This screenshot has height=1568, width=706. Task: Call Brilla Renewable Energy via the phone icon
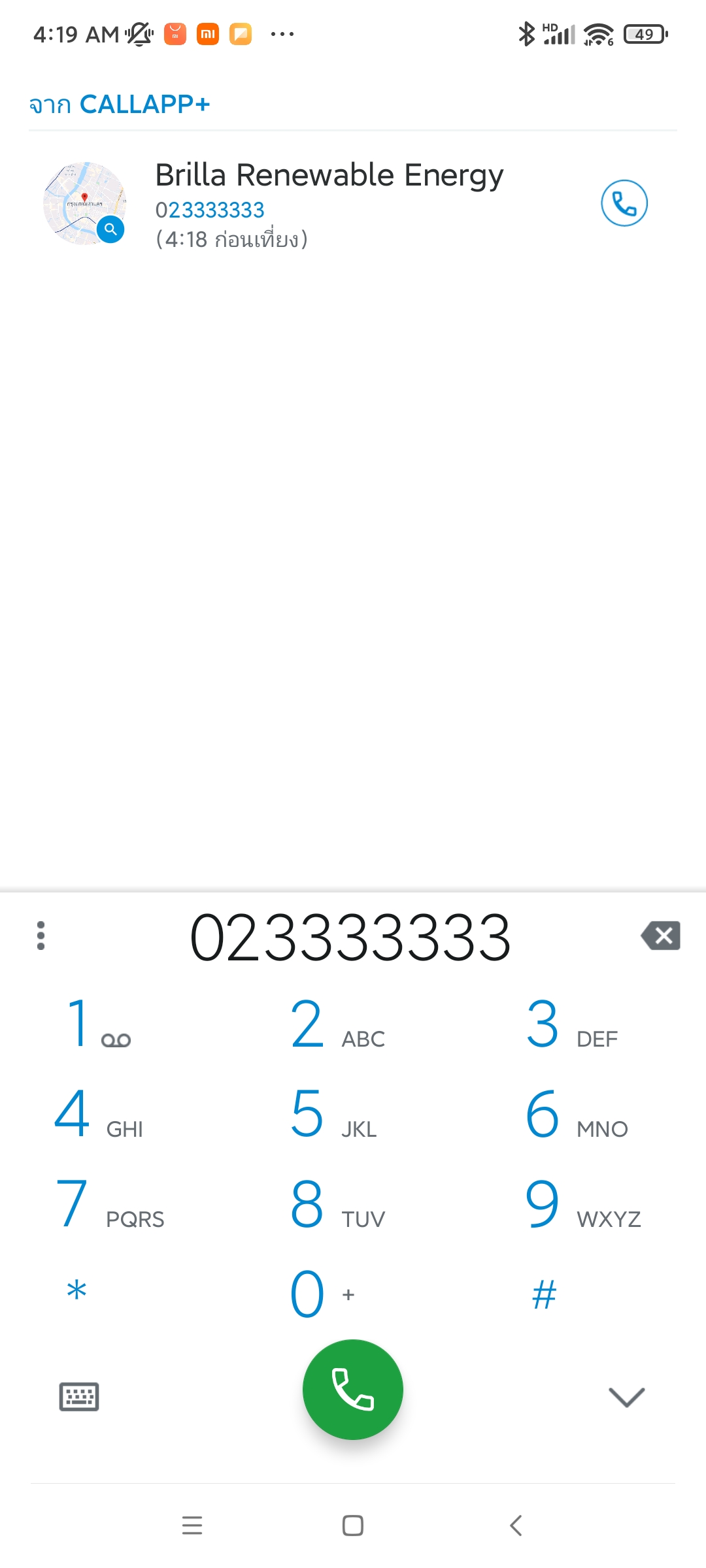click(624, 203)
